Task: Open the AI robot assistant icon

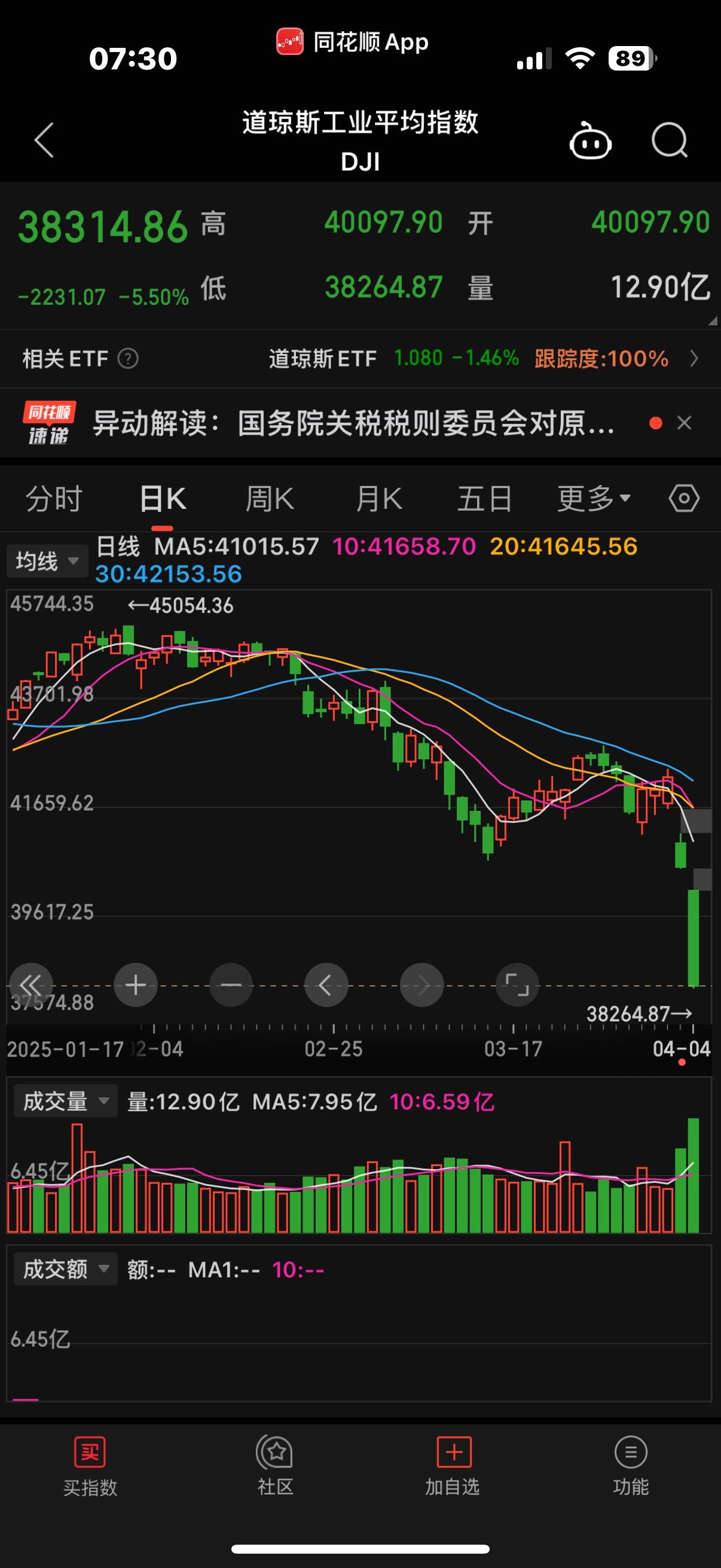Action: tap(589, 141)
